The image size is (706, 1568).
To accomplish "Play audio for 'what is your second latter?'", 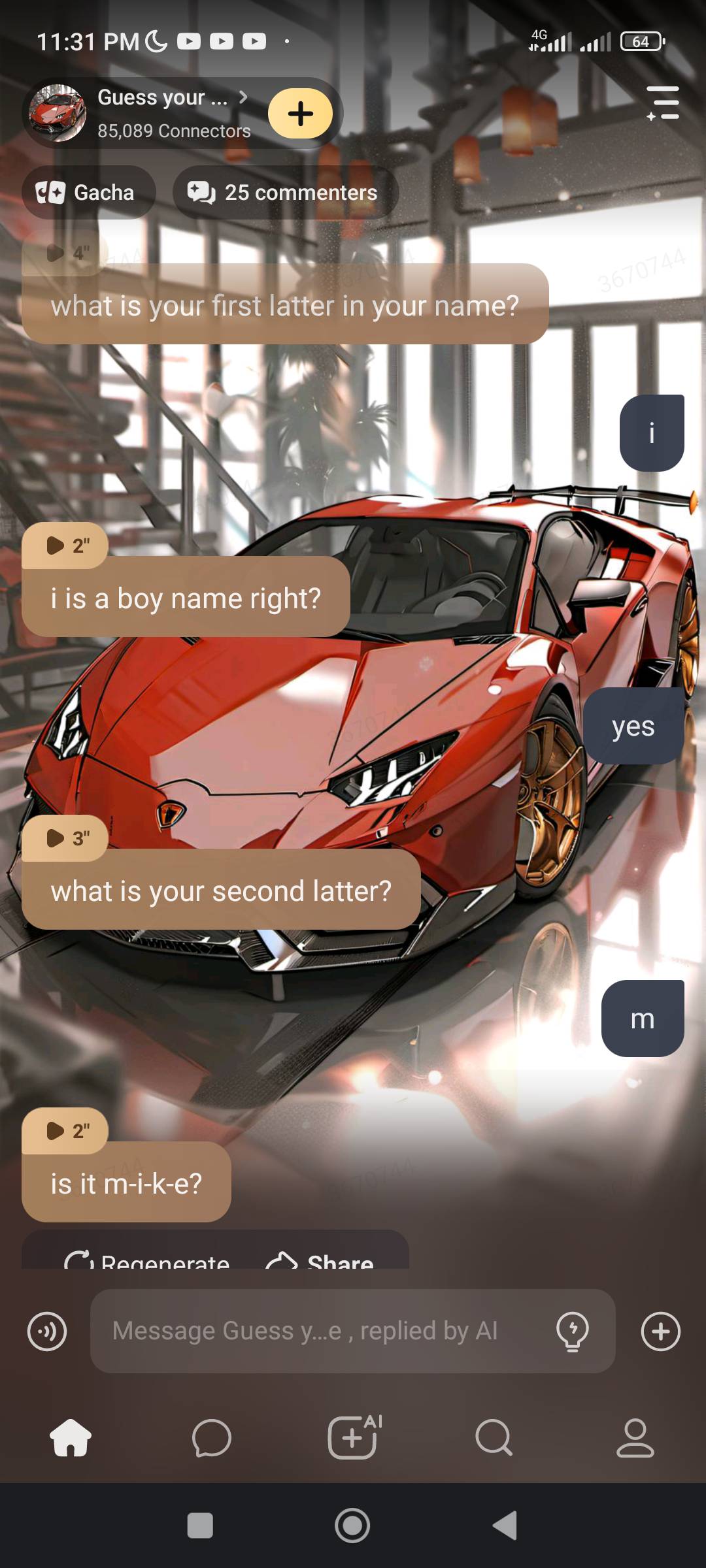I will click(65, 838).
